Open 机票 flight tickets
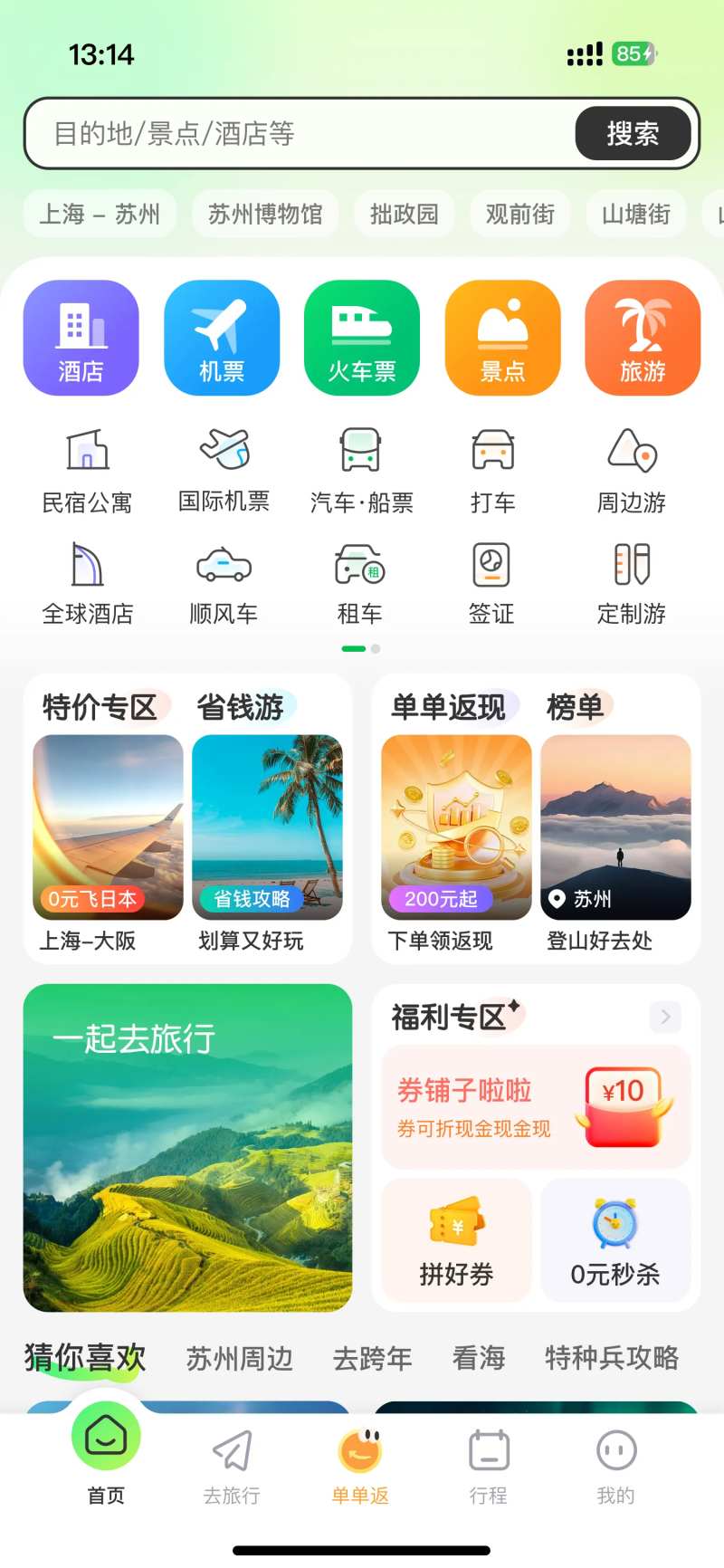 point(222,338)
